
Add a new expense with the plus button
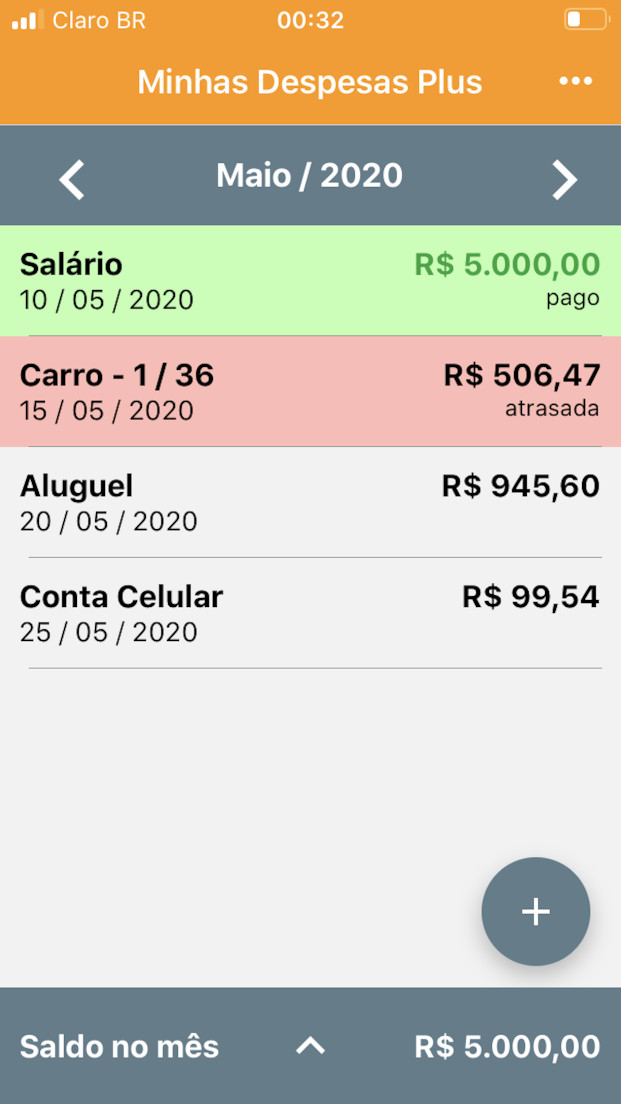pyautogui.click(x=536, y=912)
